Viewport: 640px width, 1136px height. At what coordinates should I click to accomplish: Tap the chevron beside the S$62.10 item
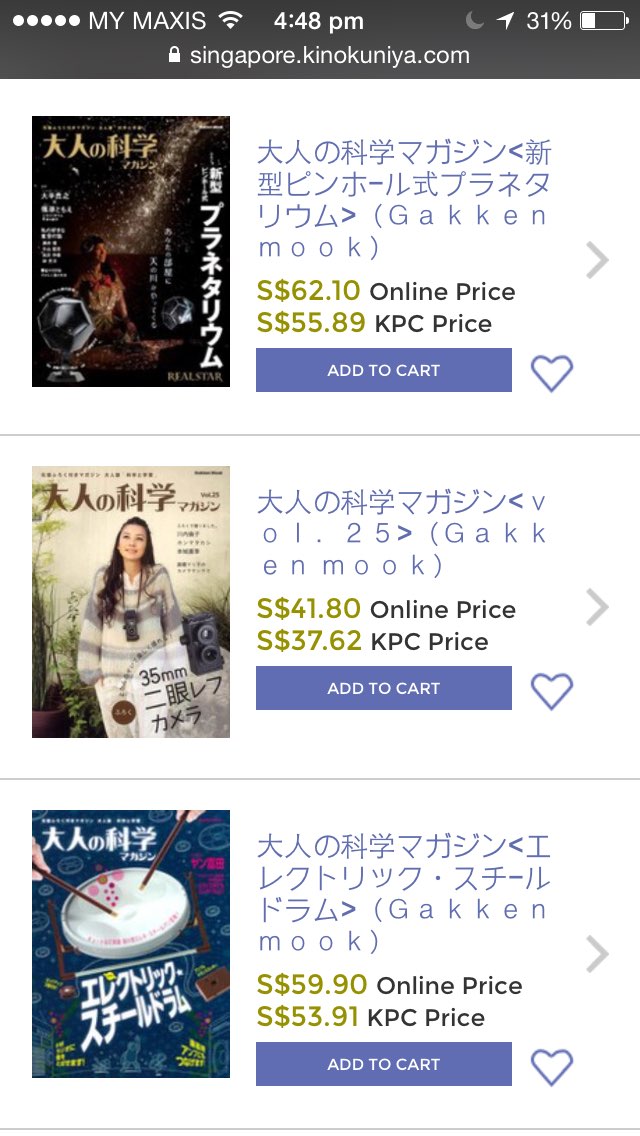tap(597, 260)
